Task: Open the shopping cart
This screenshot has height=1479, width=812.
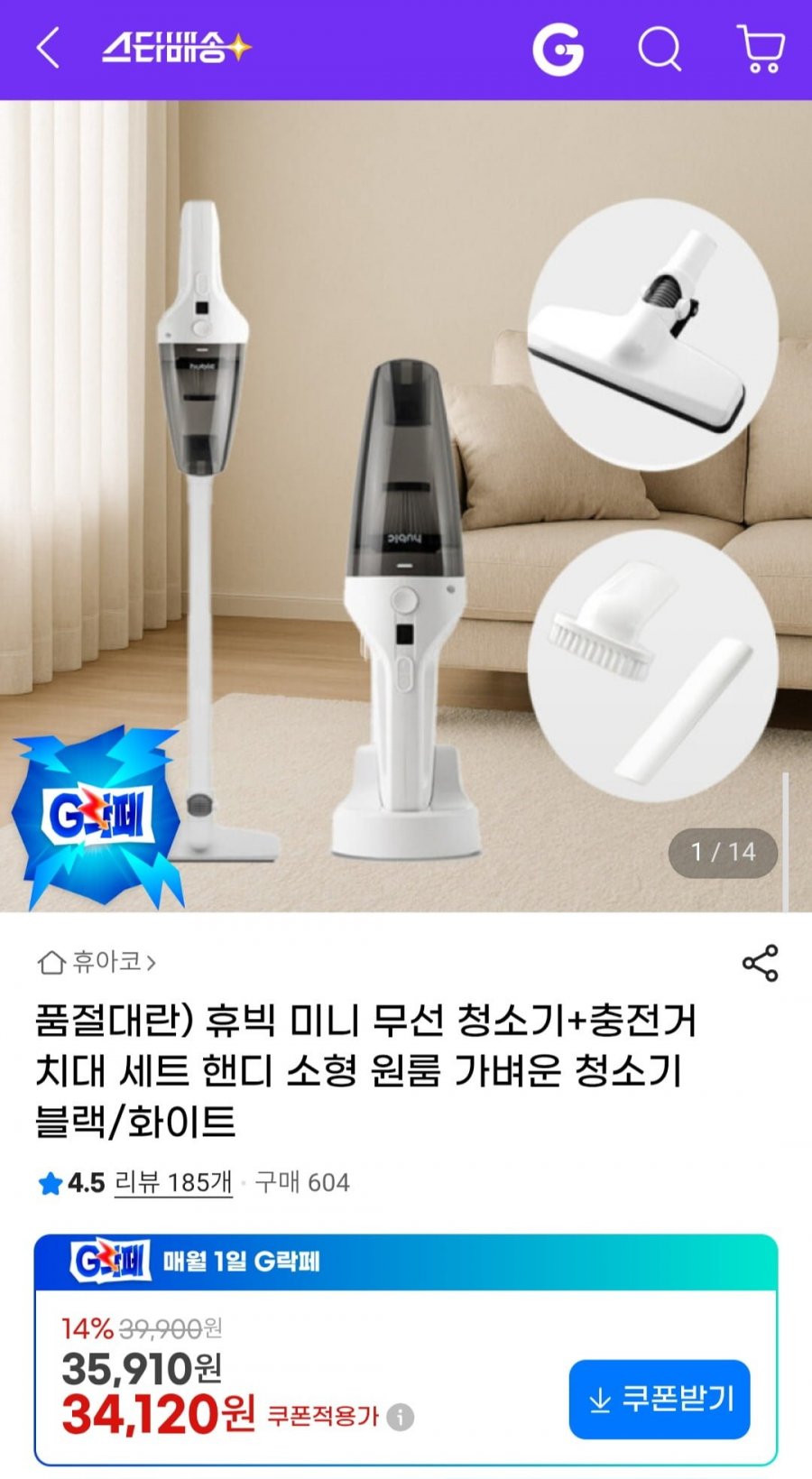Action: click(x=760, y=49)
